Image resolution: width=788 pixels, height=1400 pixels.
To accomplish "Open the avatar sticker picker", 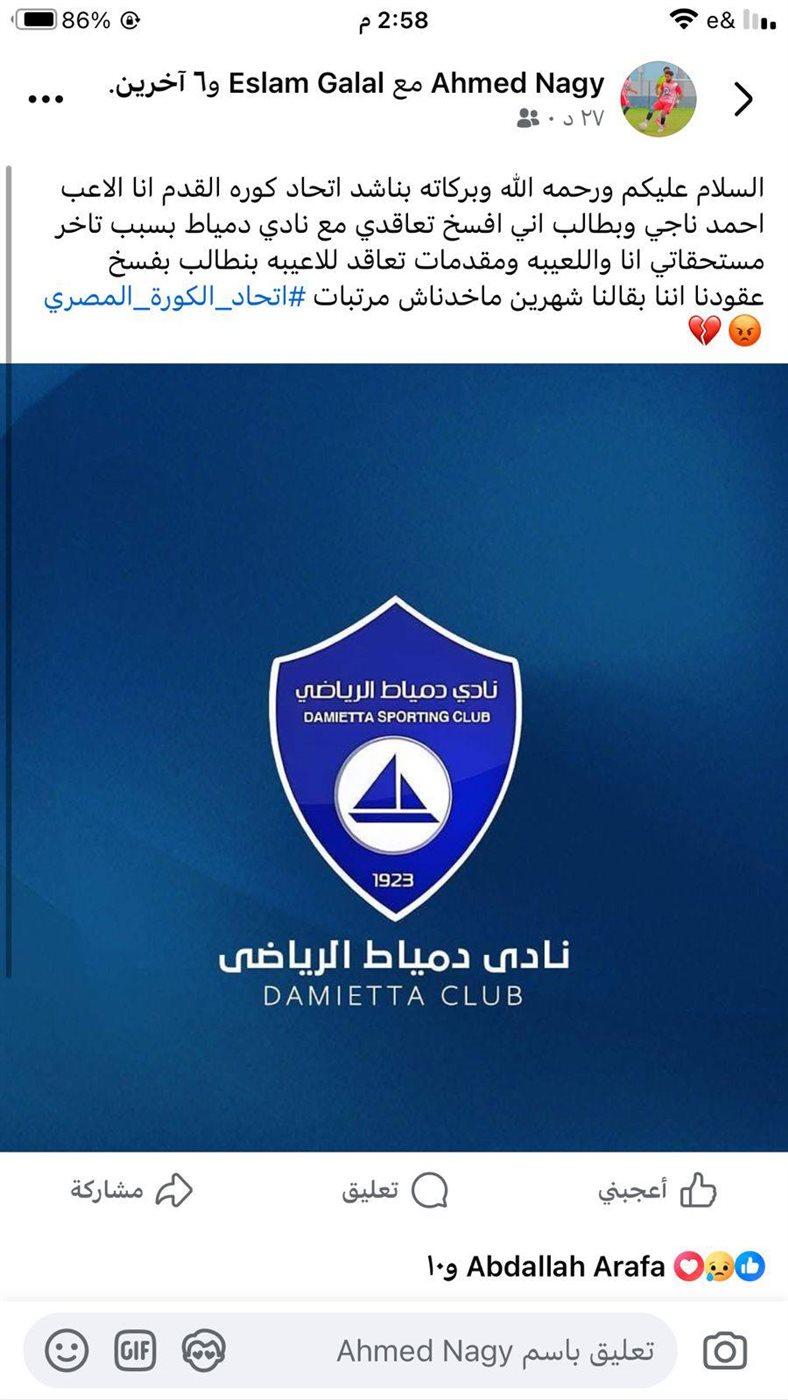I will [204, 1351].
